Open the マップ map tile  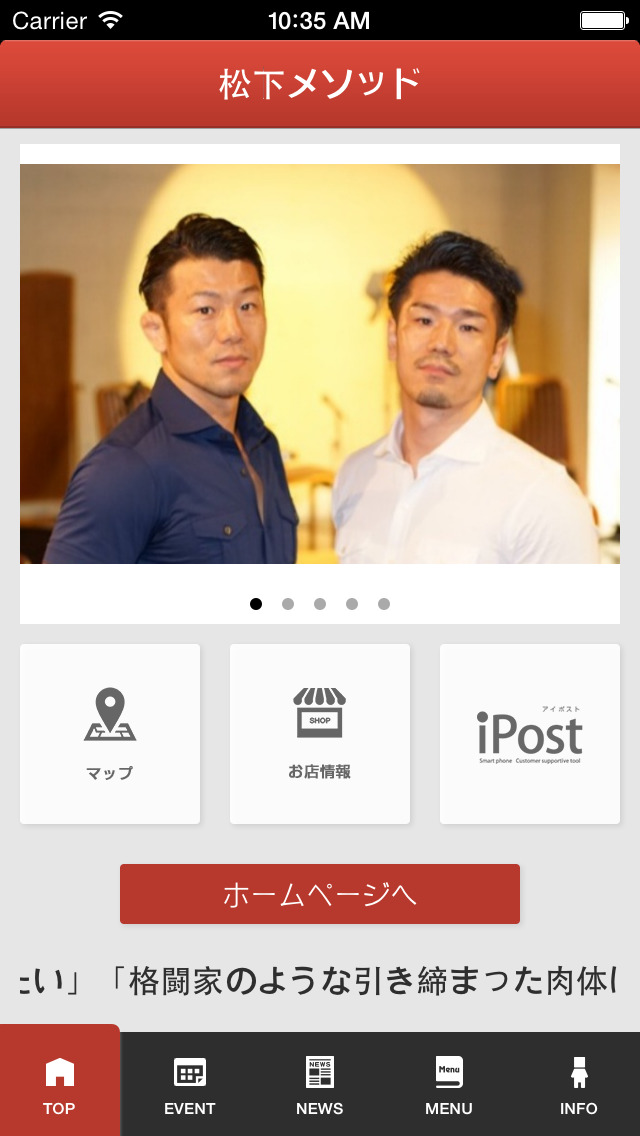(x=110, y=733)
